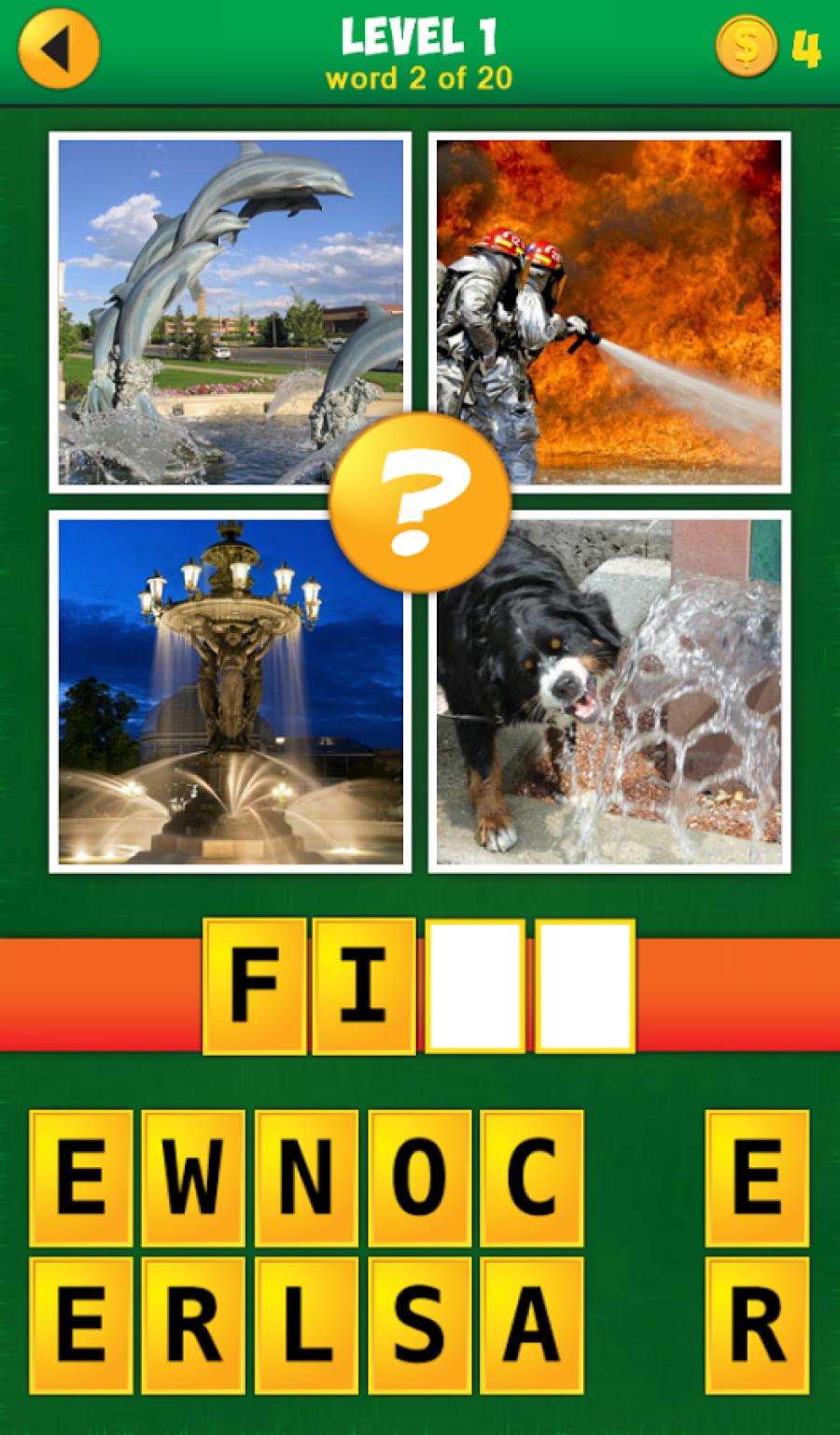Remove letter F from the answer
The image size is (840, 1435).
255,985
